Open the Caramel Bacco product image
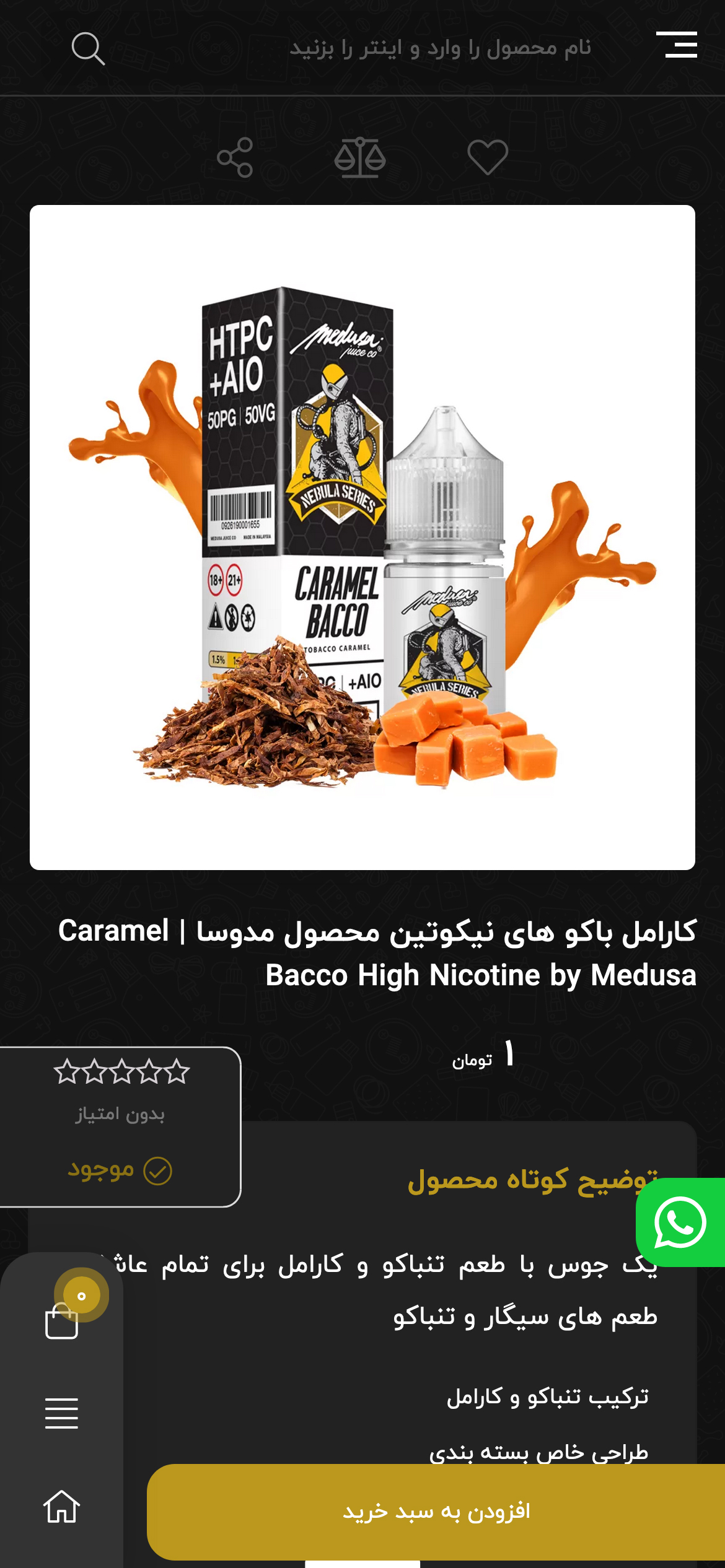Viewport: 725px width, 1568px height. 362,538
